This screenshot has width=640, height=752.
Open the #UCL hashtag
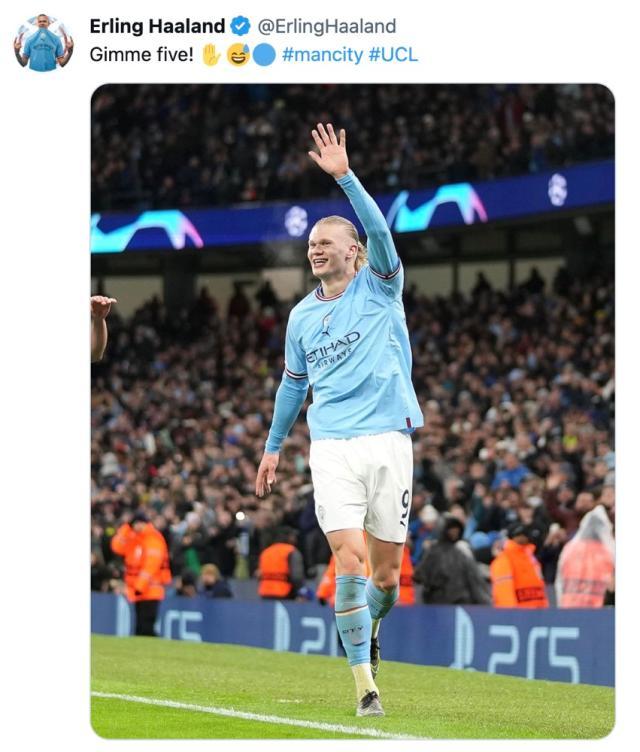tap(393, 54)
